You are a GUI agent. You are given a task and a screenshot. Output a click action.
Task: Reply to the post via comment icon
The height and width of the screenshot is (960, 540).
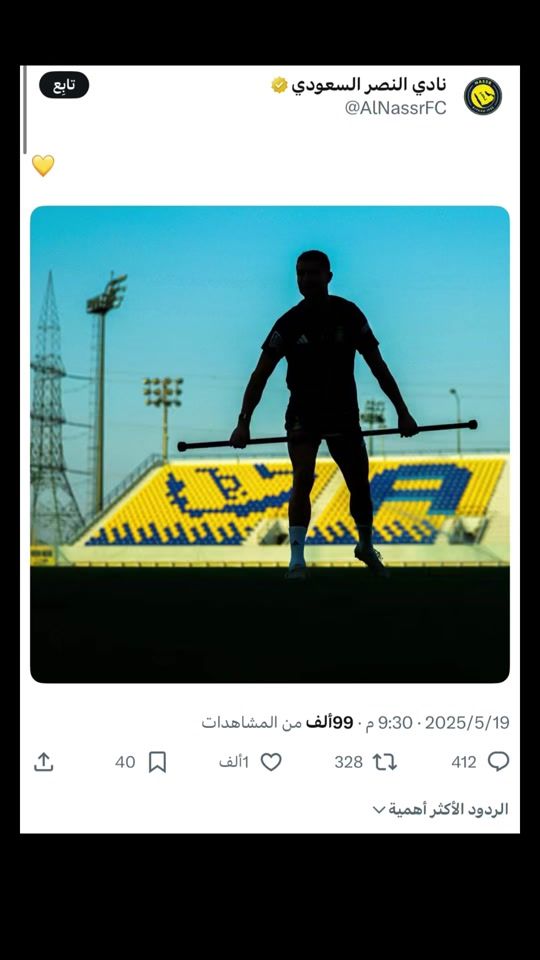[498, 762]
